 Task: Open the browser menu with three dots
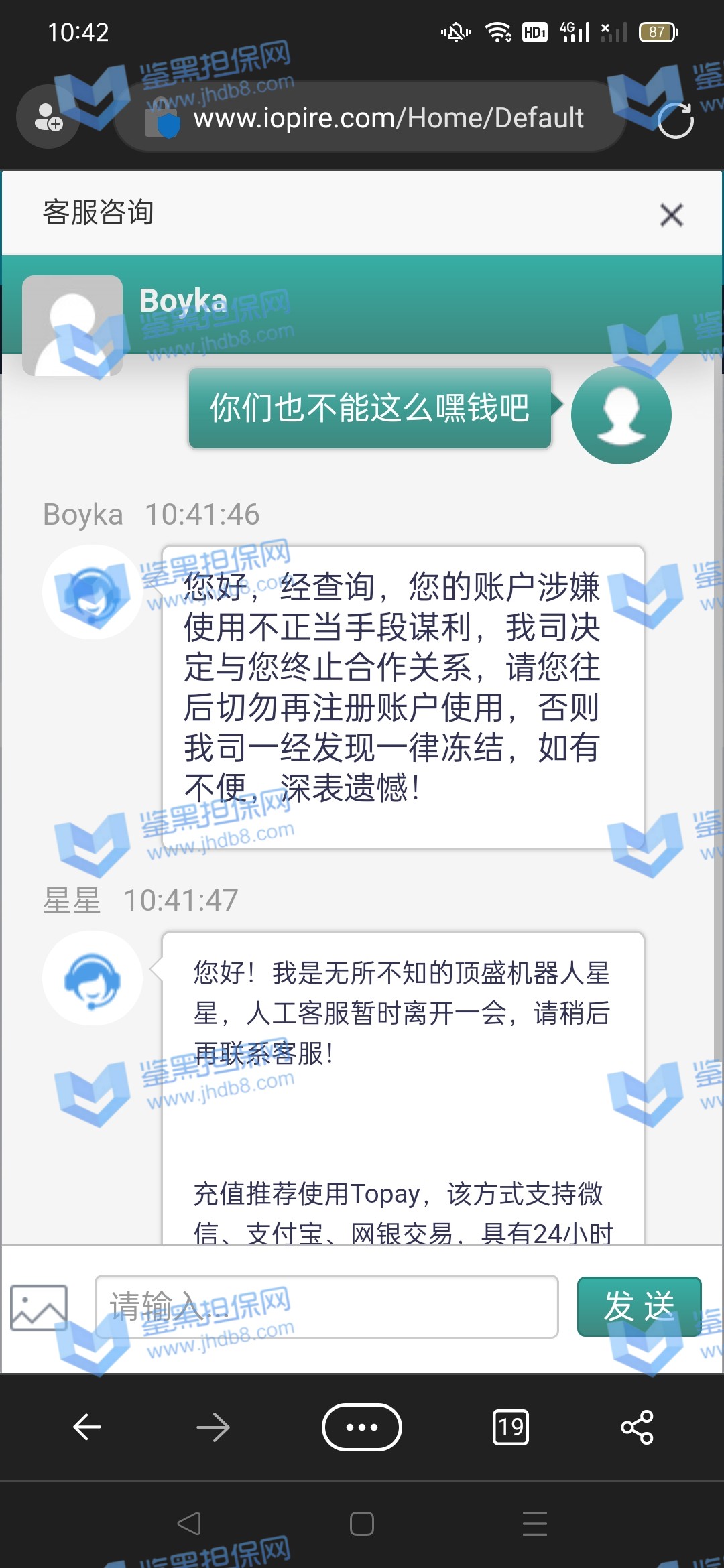pyautogui.click(x=362, y=1427)
